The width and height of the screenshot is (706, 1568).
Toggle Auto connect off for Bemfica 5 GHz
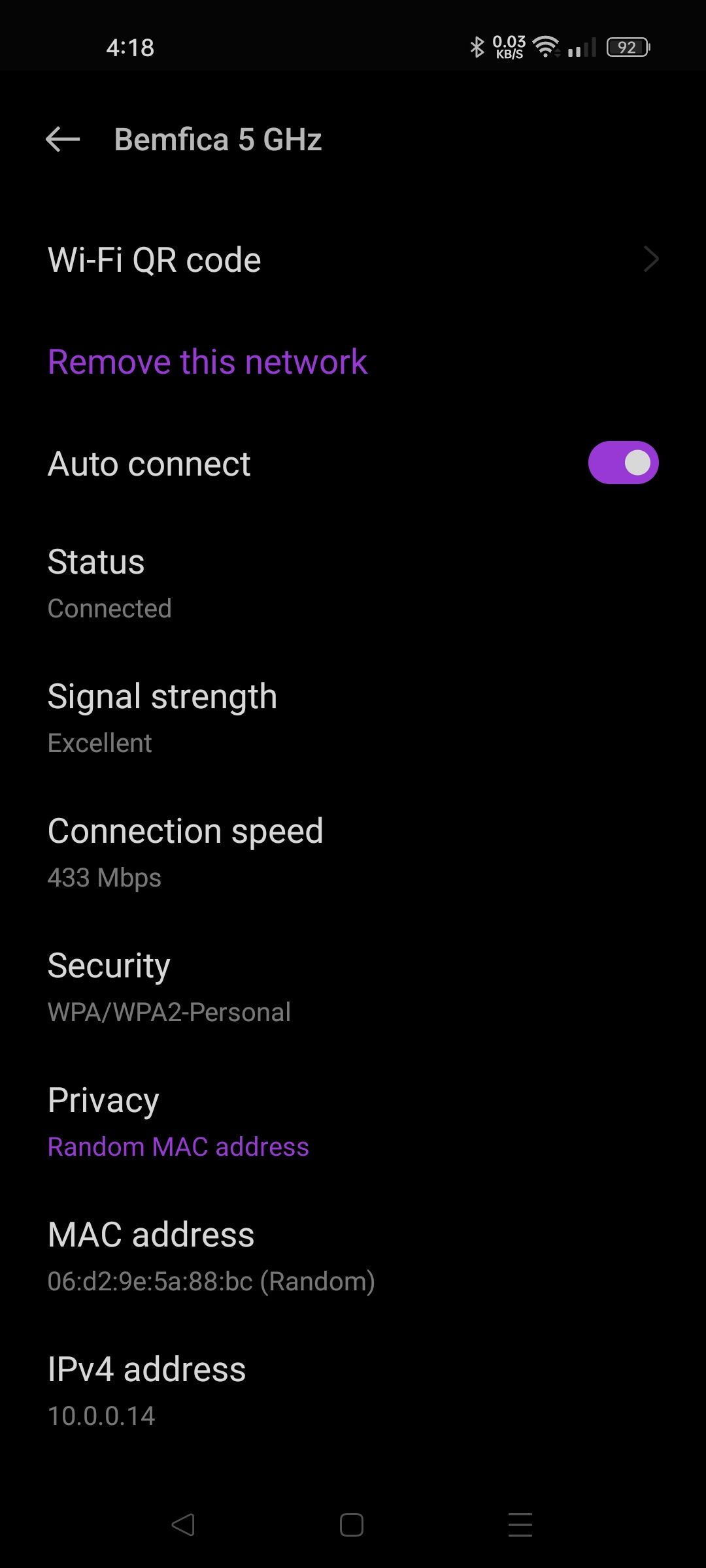coord(623,463)
